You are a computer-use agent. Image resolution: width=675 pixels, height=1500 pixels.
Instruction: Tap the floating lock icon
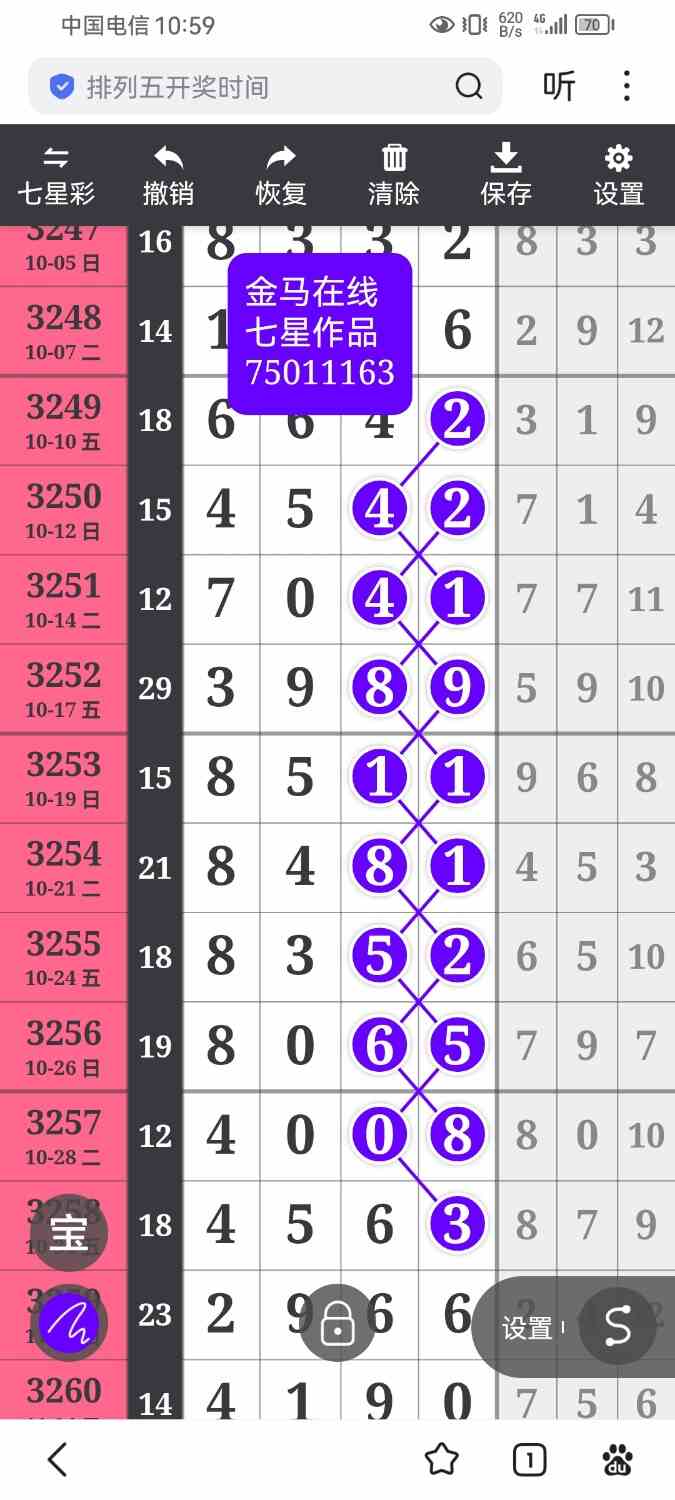click(x=338, y=1323)
